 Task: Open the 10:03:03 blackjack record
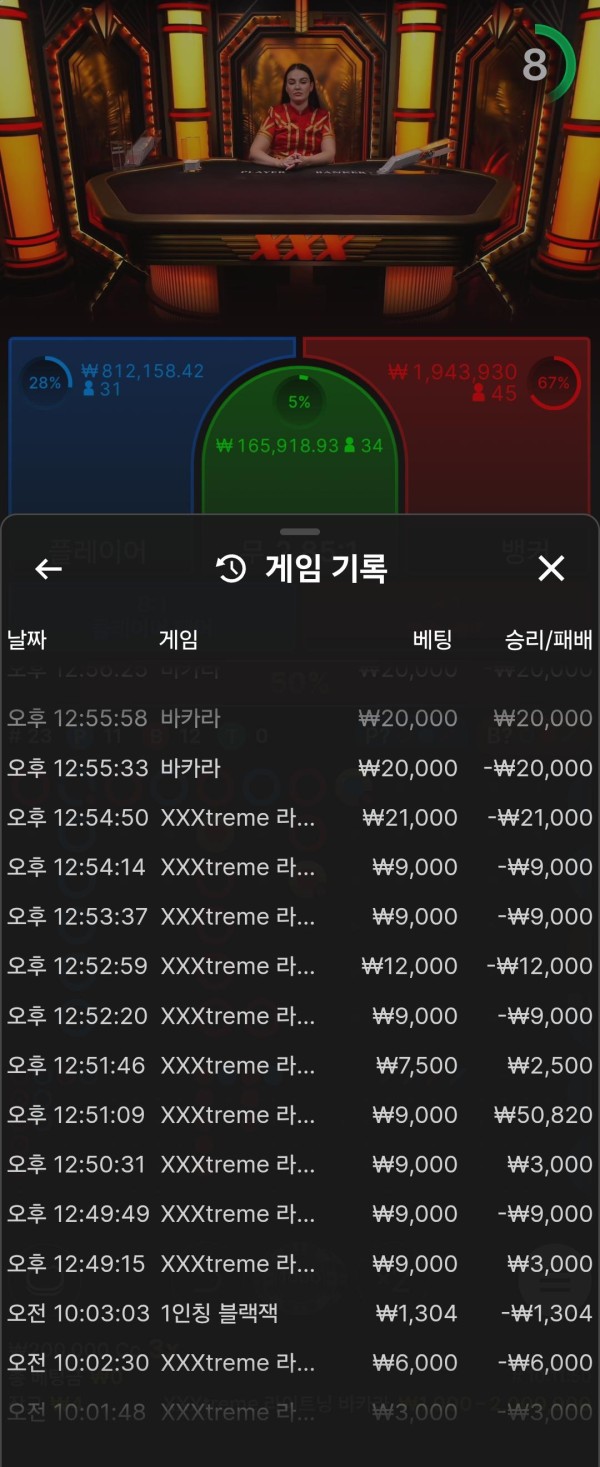(x=300, y=1313)
